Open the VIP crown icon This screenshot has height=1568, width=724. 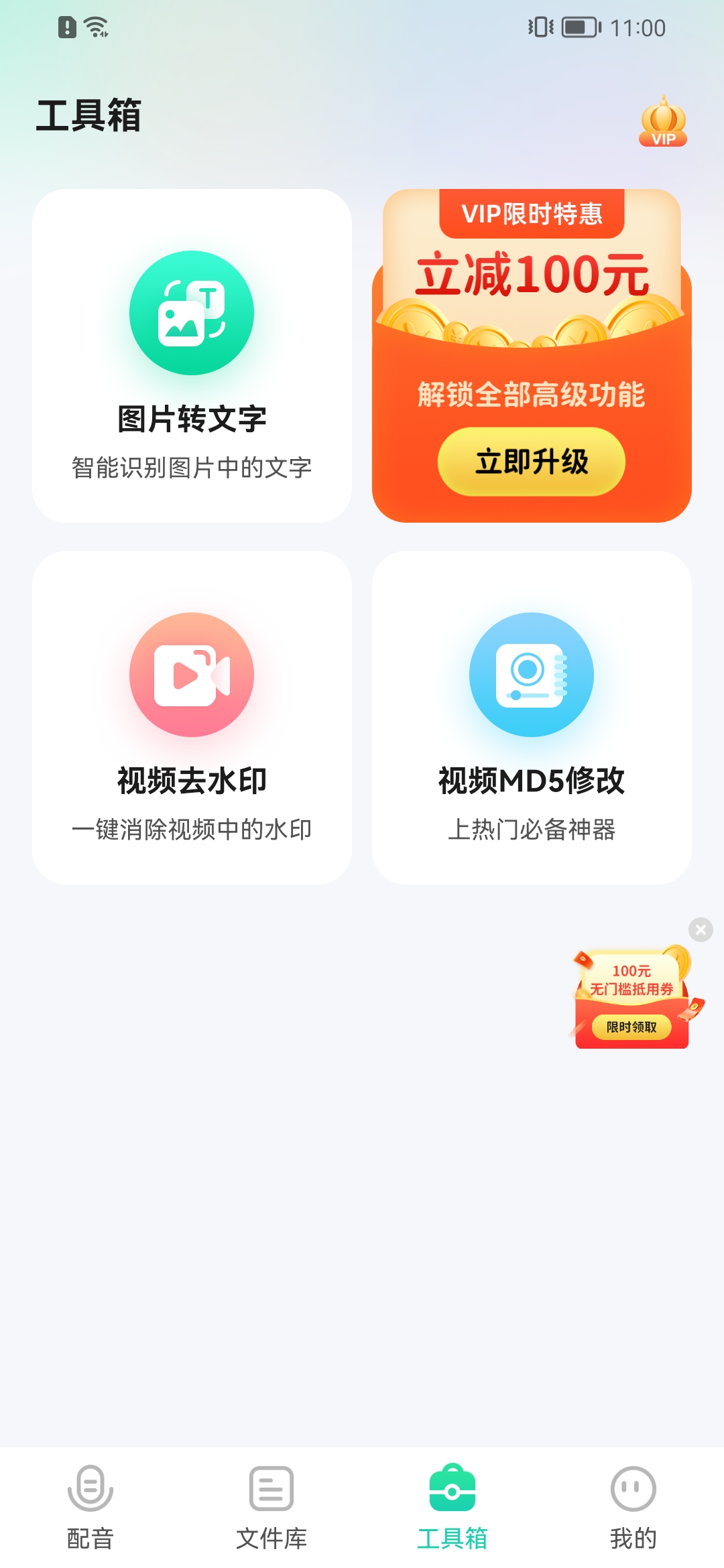click(663, 121)
